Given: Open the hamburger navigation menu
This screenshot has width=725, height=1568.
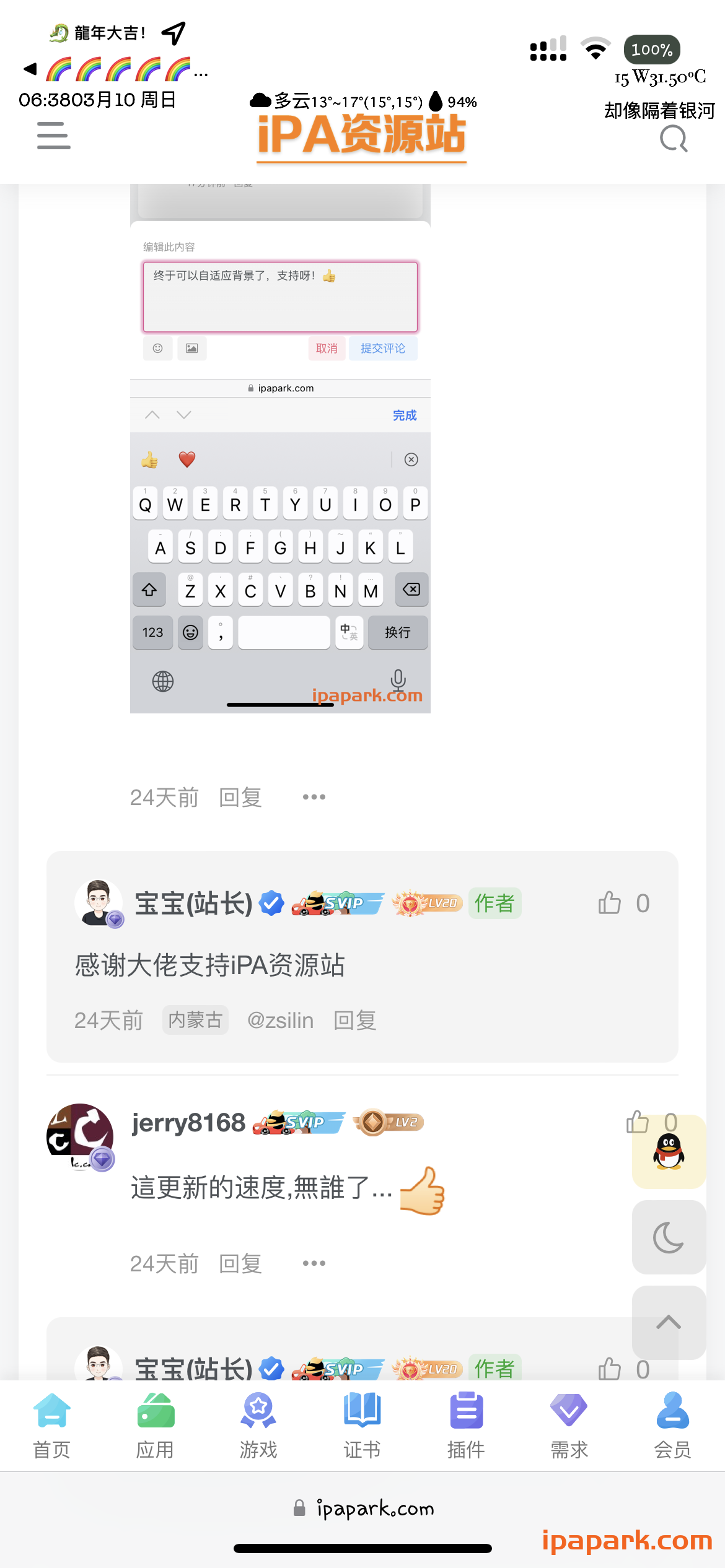Looking at the screenshot, I should (53, 136).
